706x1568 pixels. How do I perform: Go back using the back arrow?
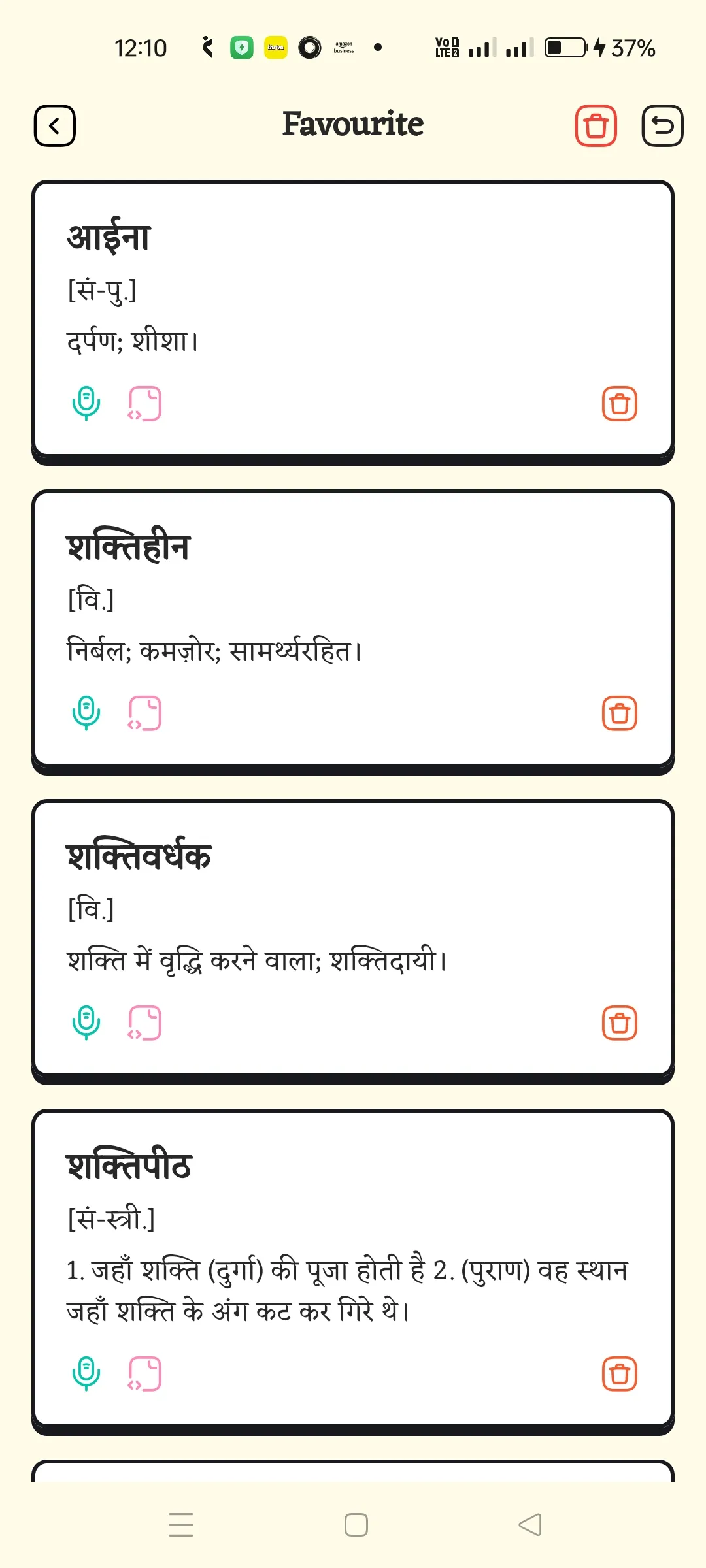tap(54, 125)
